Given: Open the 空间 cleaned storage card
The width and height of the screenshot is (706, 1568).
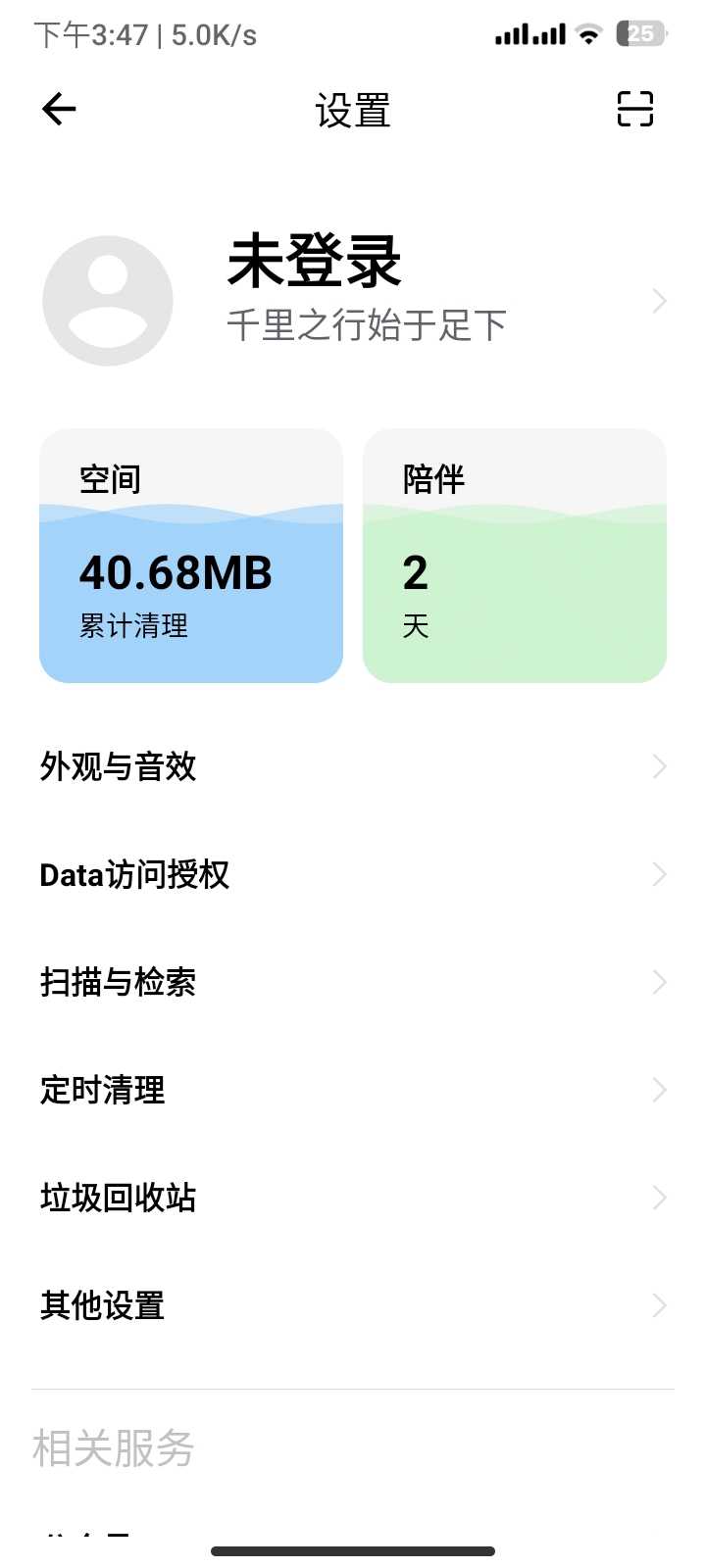Looking at the screenshot, I should click(x=191, y=556).
